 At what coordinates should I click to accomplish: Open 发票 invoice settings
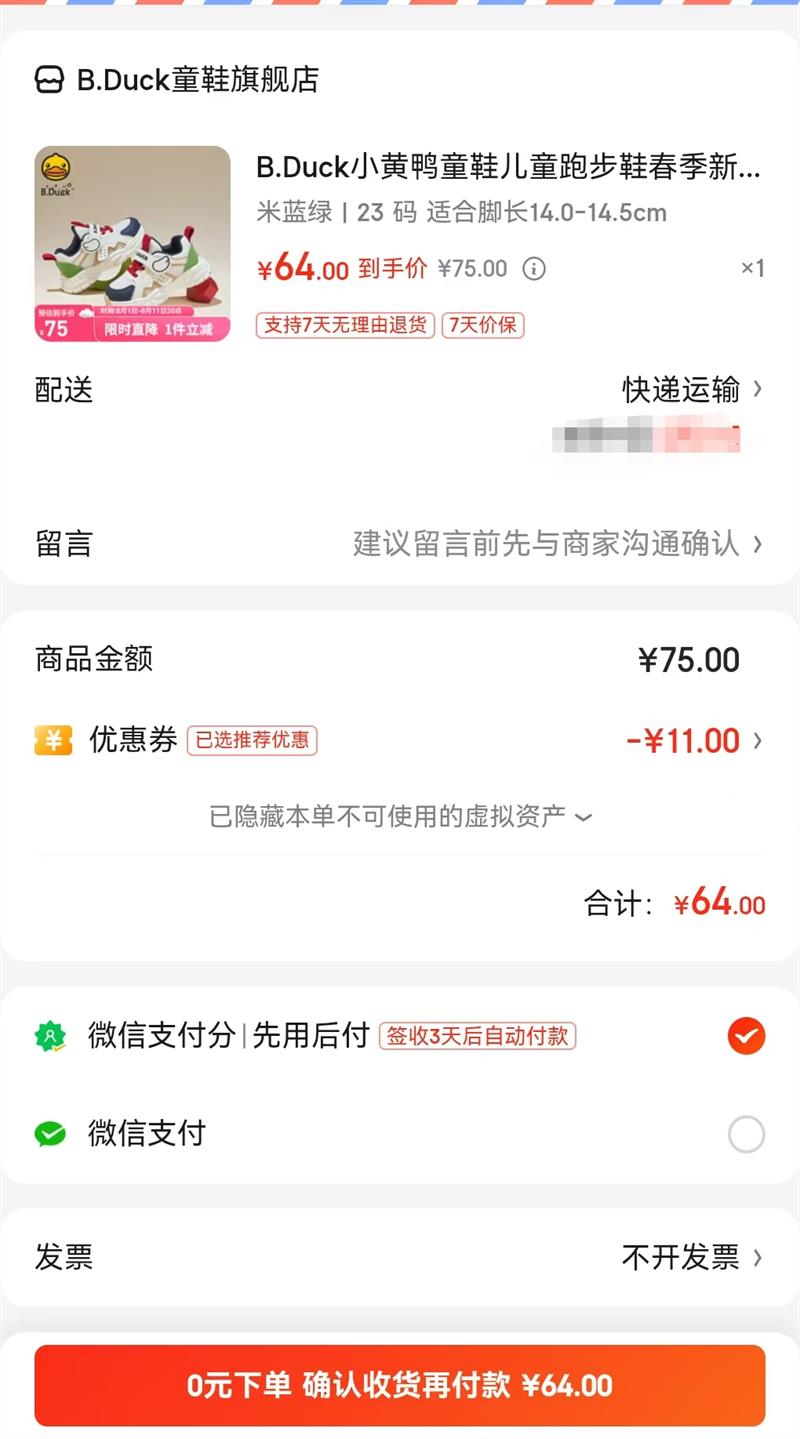[x=690, y=1257]
